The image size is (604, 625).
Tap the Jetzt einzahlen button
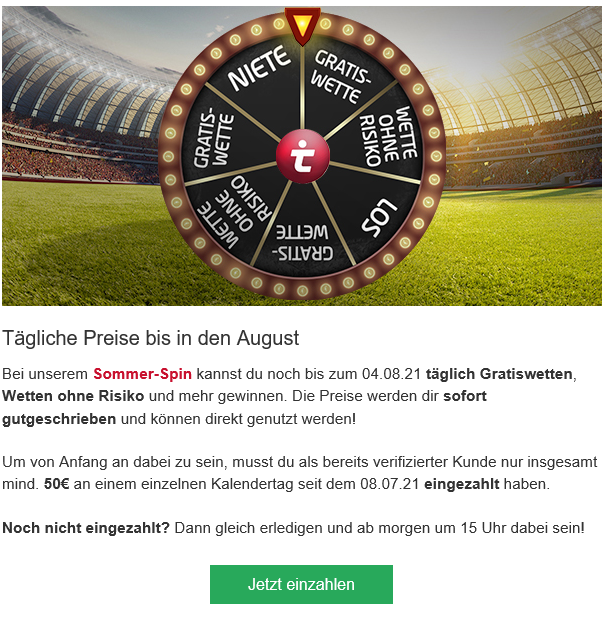tap(301, 584)
